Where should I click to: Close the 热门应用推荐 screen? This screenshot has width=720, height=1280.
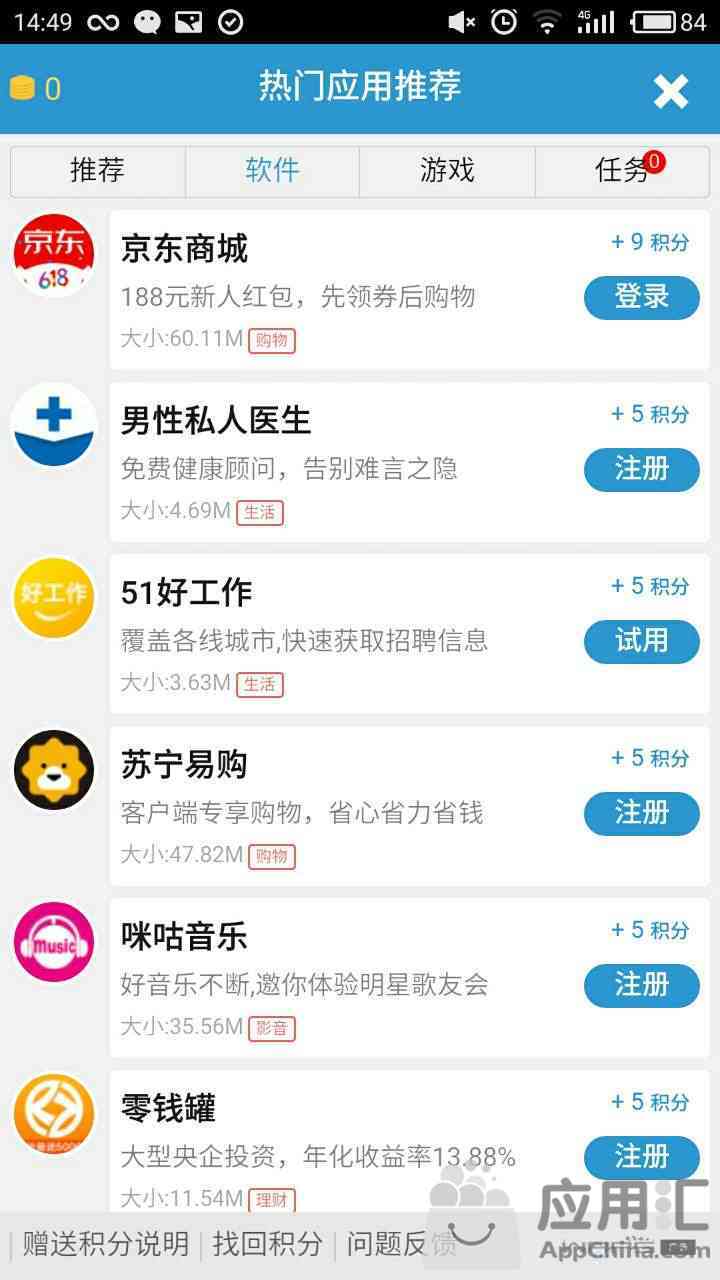pos(671,91)
